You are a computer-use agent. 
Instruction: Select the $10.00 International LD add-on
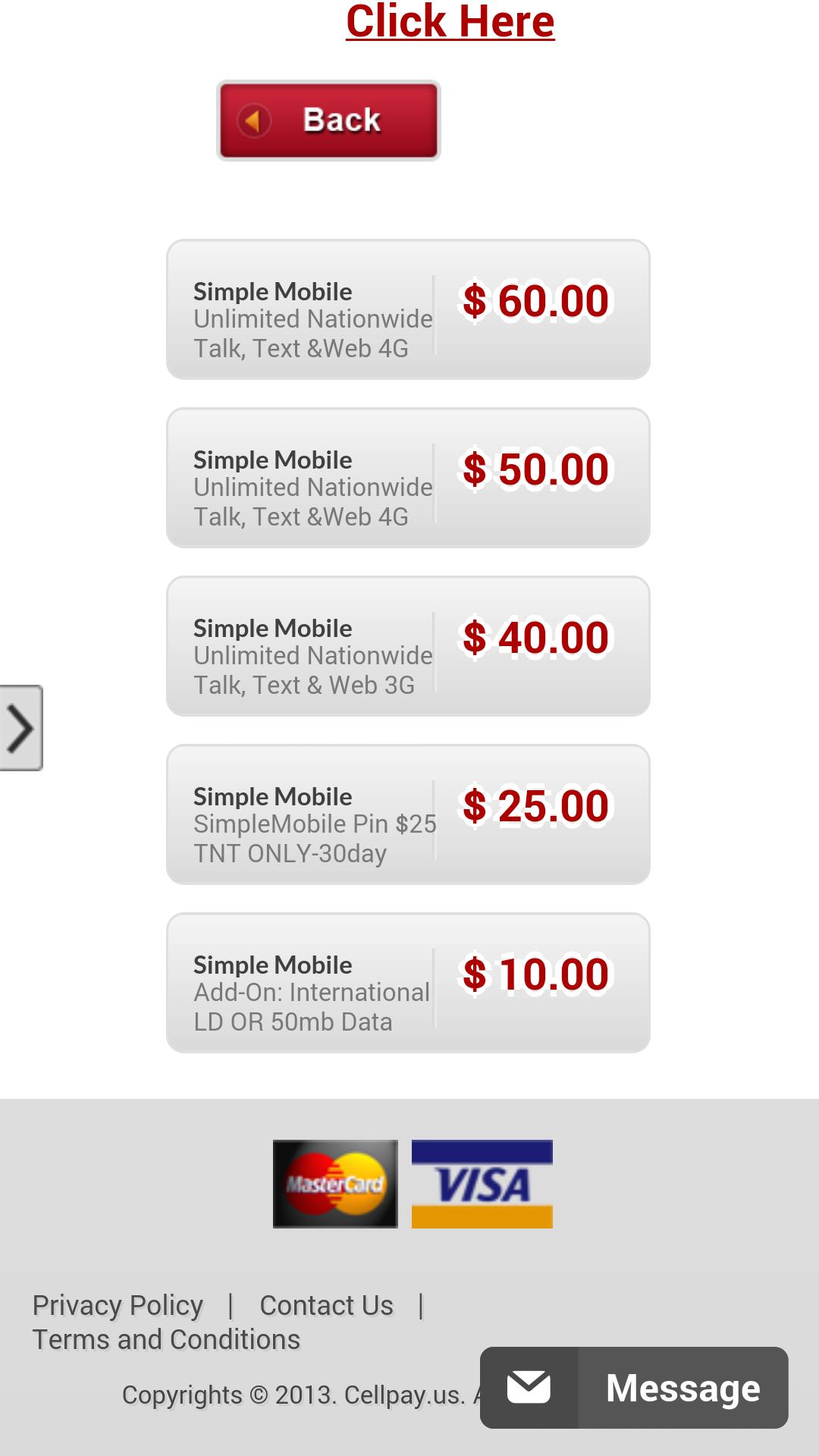(x=409, y=981)
